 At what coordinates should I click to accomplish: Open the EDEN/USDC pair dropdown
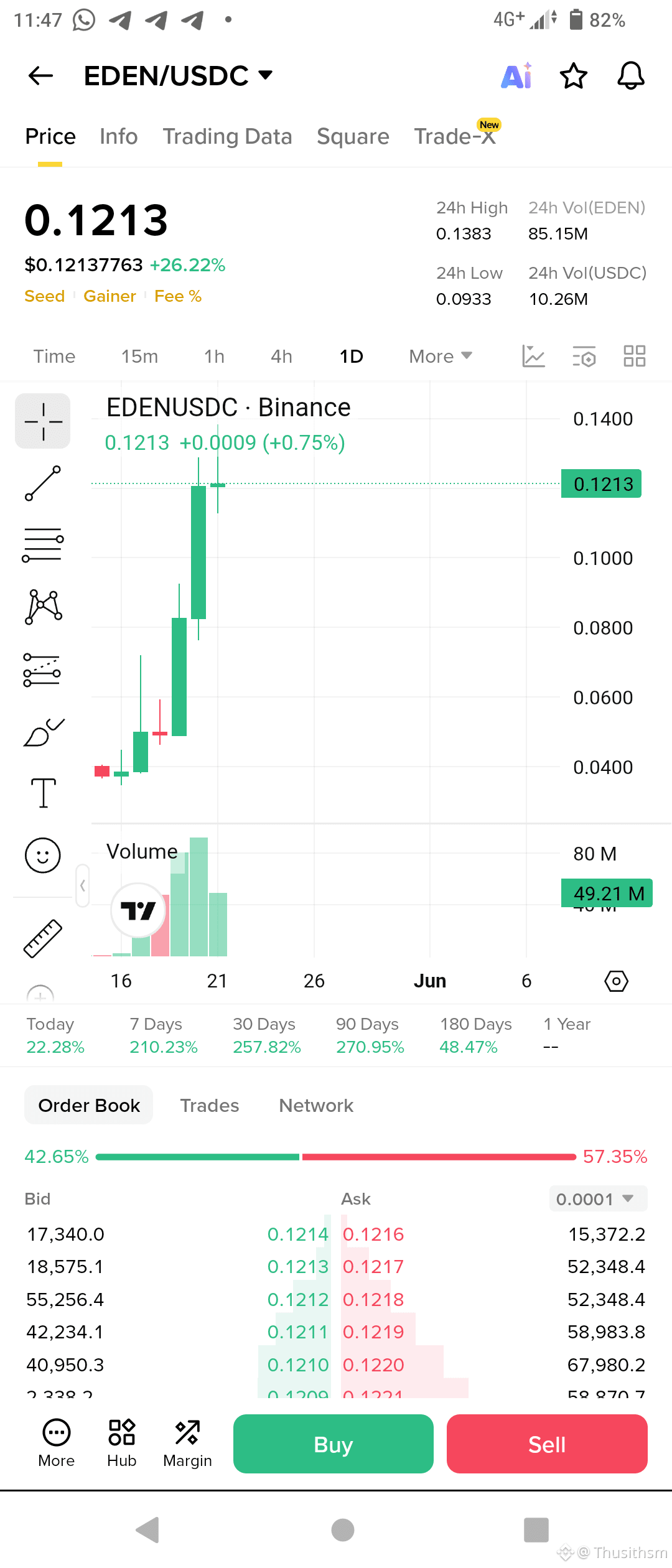click(x=179, y=76)
